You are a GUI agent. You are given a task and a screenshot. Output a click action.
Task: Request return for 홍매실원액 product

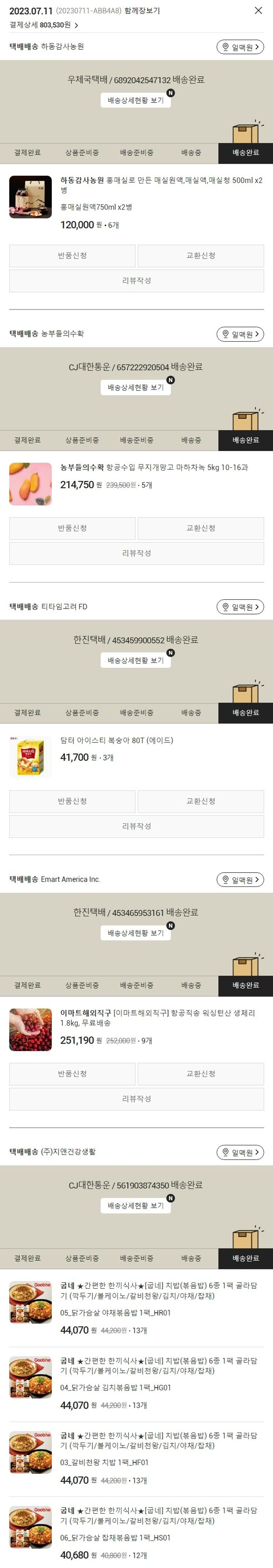pyautogui.click(x=72, y=256)
